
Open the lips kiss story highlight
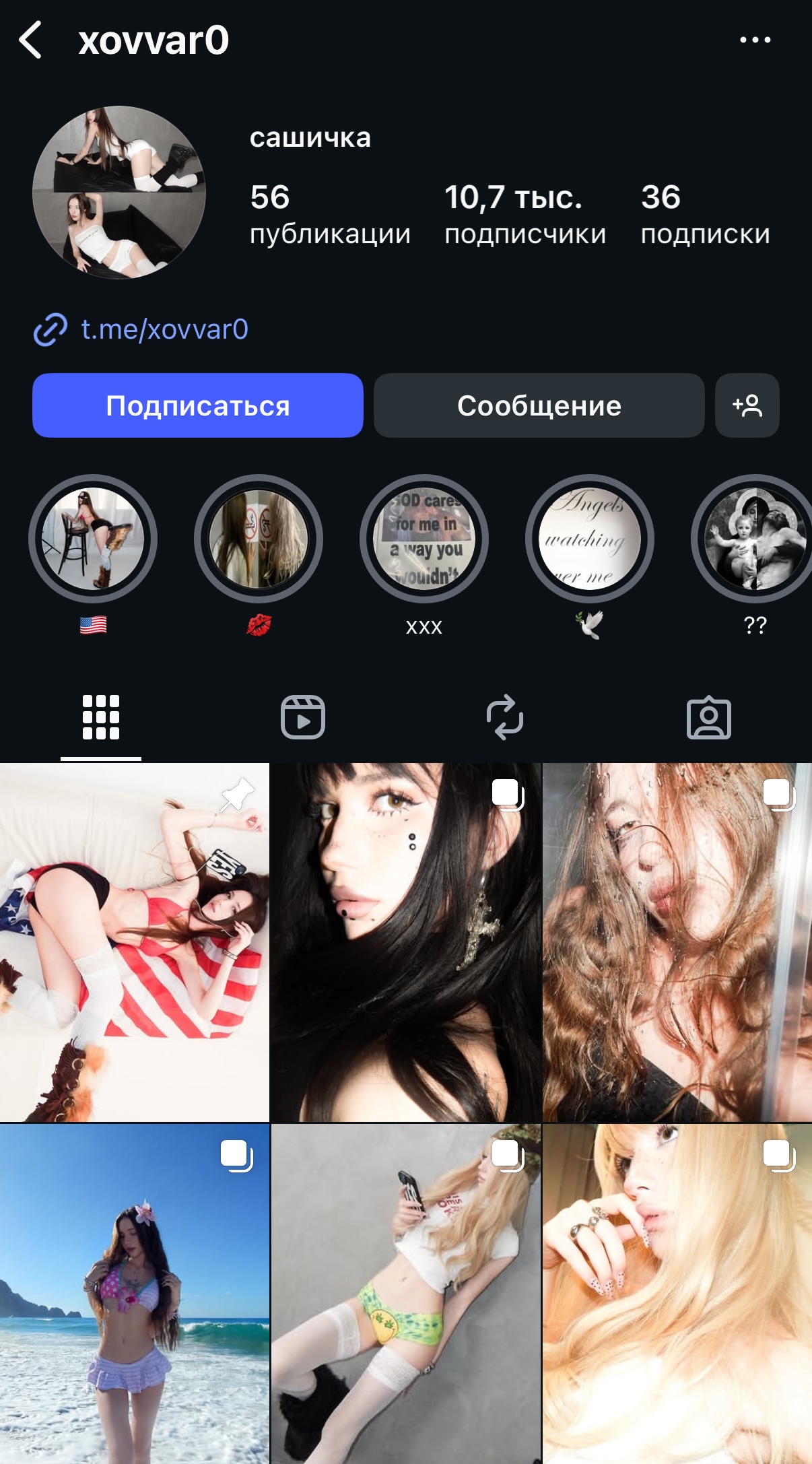259,539
